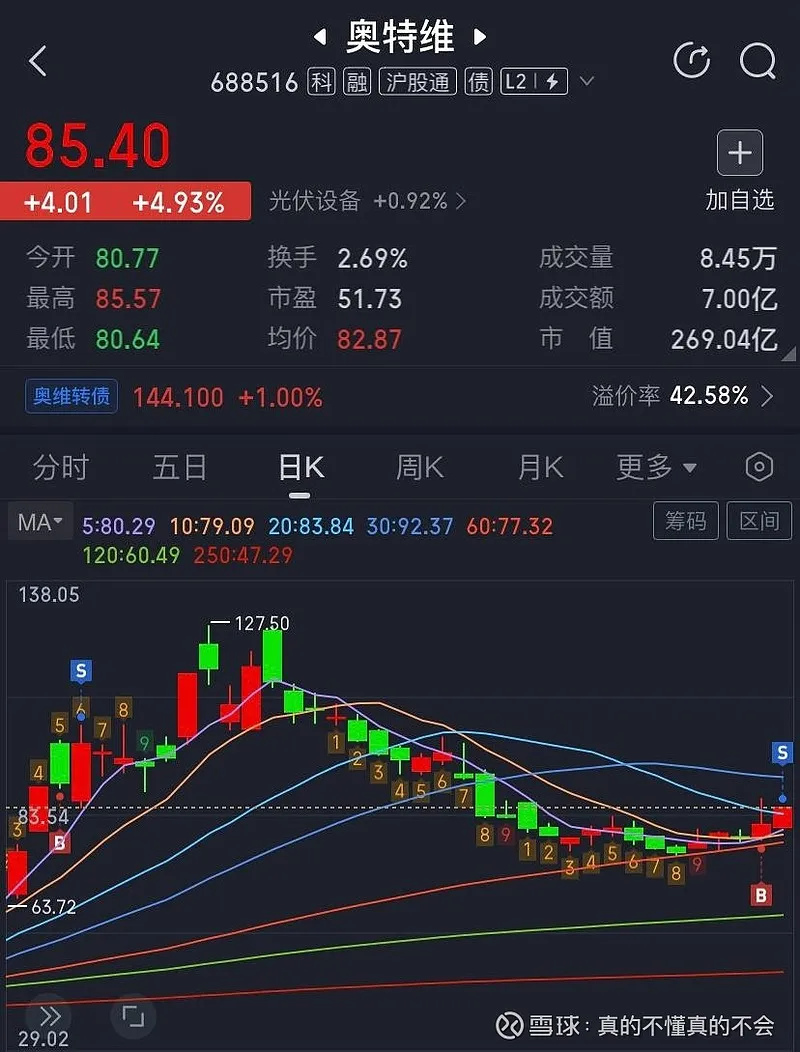Tap the 筹码 button
This screenshot has width=800, height=1052.
click(x=686, y=521)
